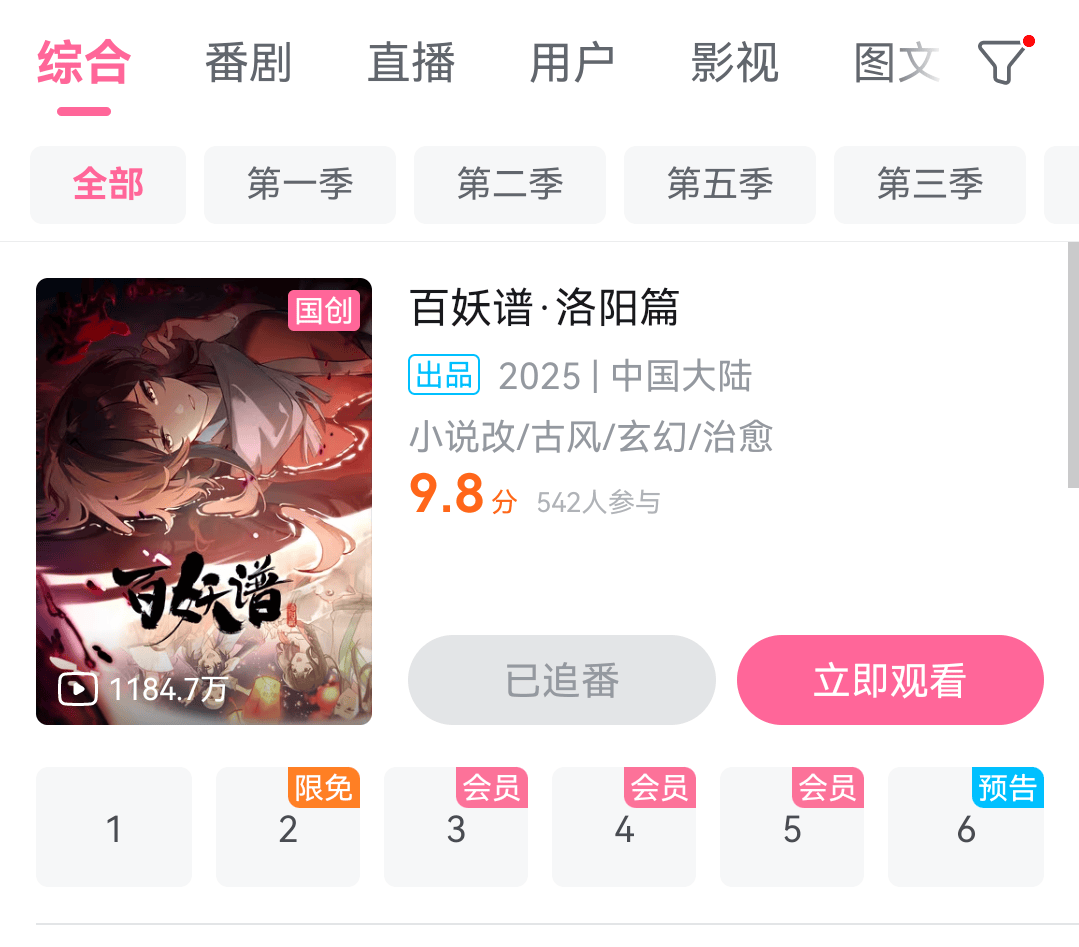The height and width of the screenshot is (947, 1079).
Task: Play the 限免 episode 2
Action: point(288,828)
